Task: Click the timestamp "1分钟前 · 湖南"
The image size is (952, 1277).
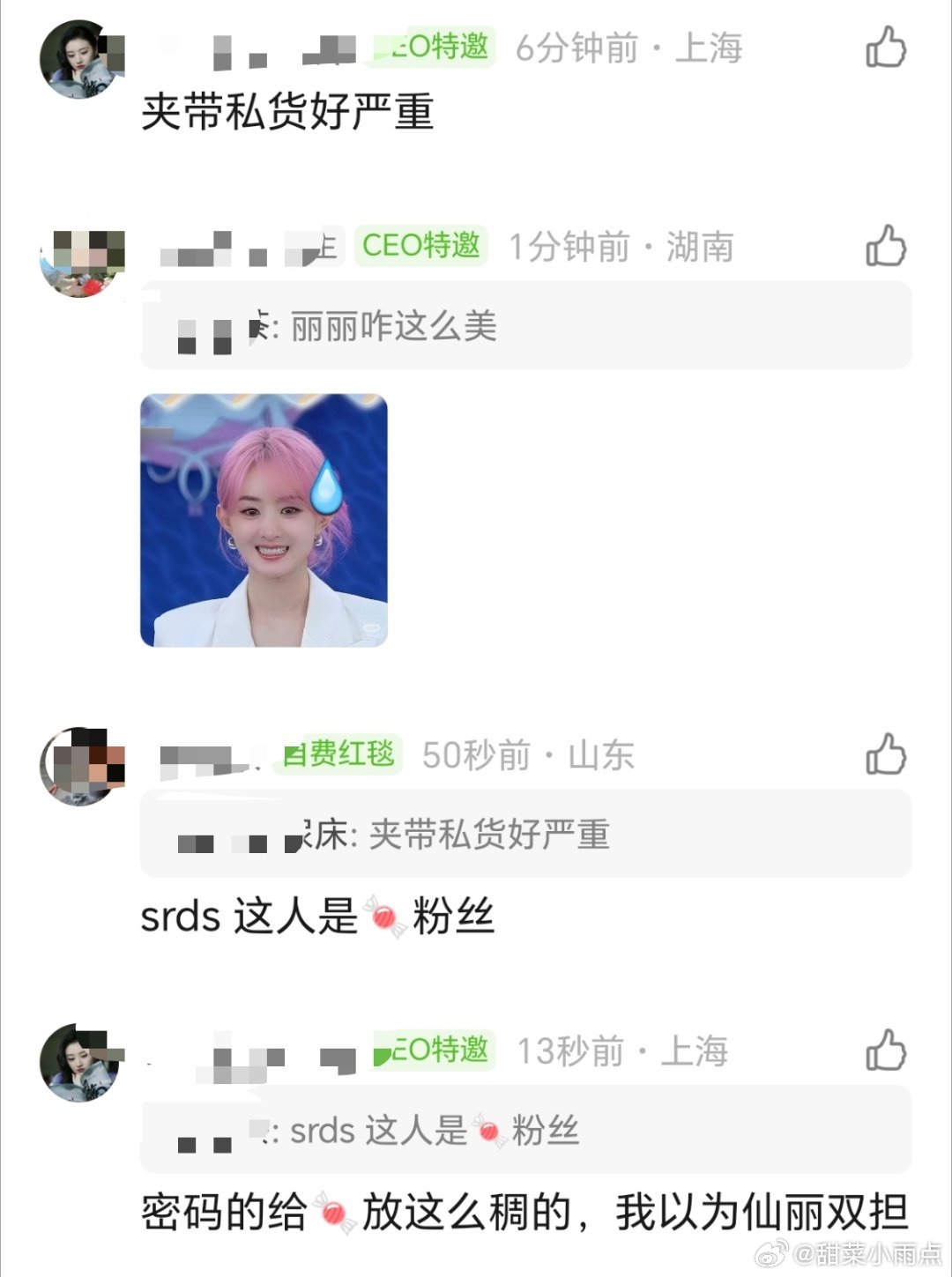Action: [x=620, y=248]
